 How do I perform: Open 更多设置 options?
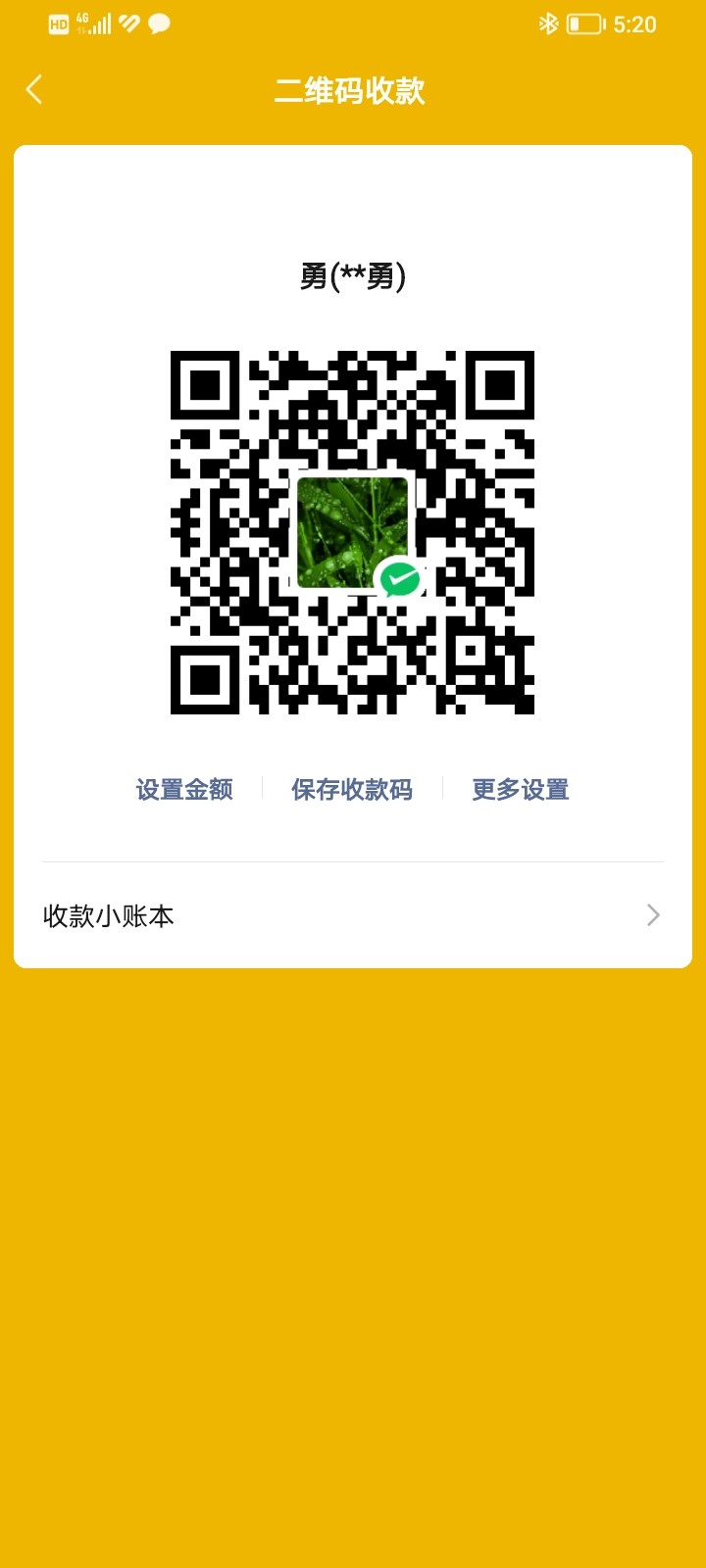click(x=520, y=789)
